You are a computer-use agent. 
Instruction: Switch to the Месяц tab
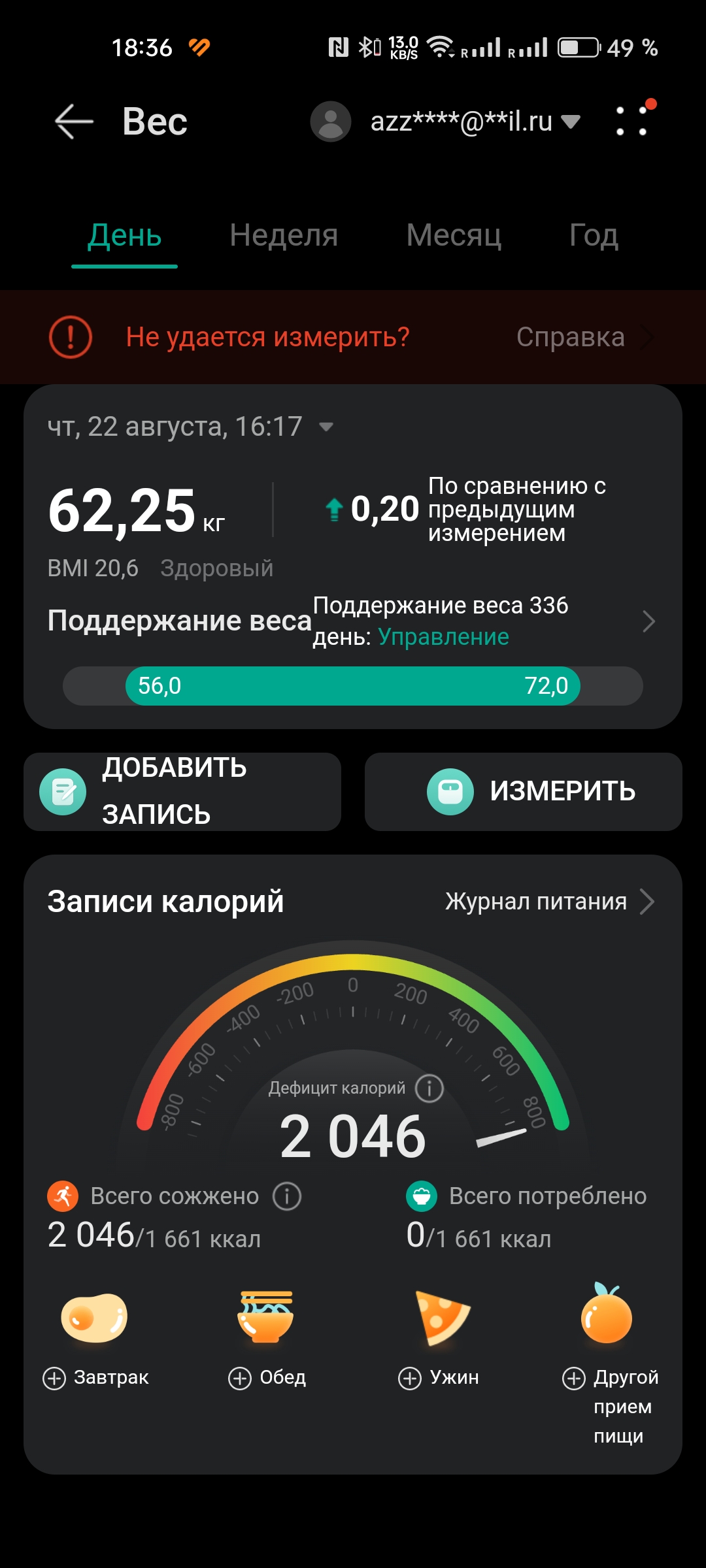454,235
